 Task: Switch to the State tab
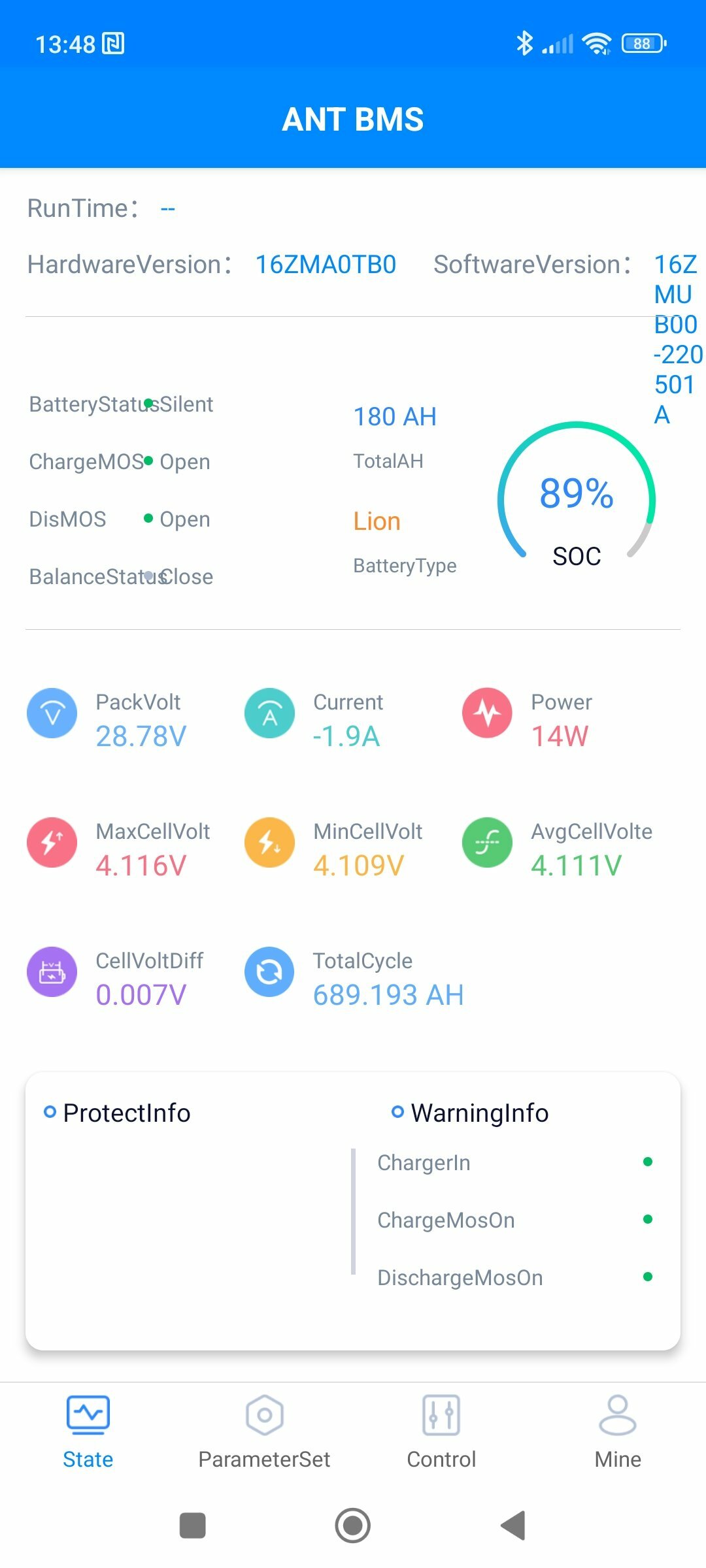click(88, 1432)
